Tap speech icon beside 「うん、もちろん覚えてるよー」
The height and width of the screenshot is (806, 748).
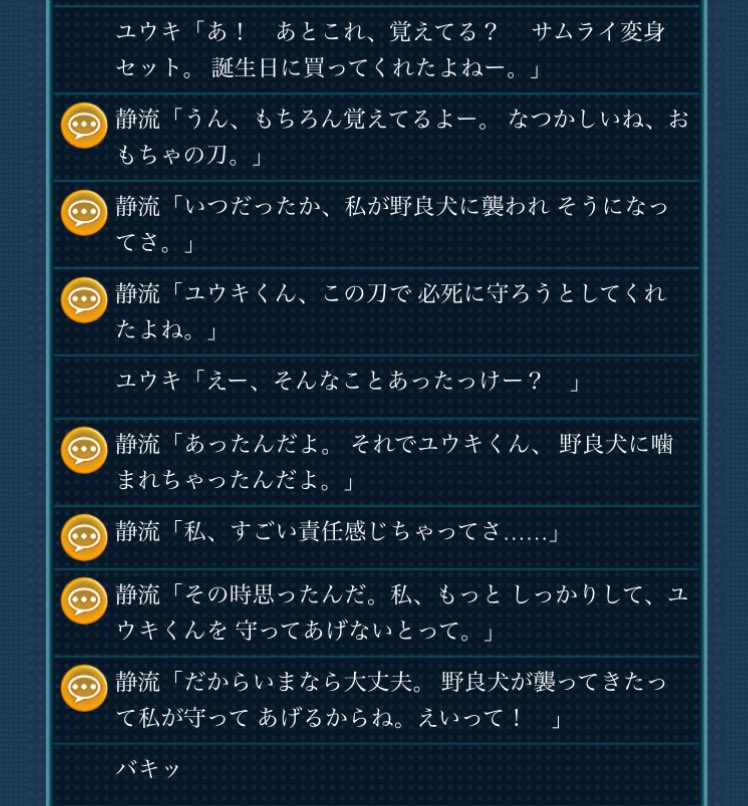click(x=84, y=125)
